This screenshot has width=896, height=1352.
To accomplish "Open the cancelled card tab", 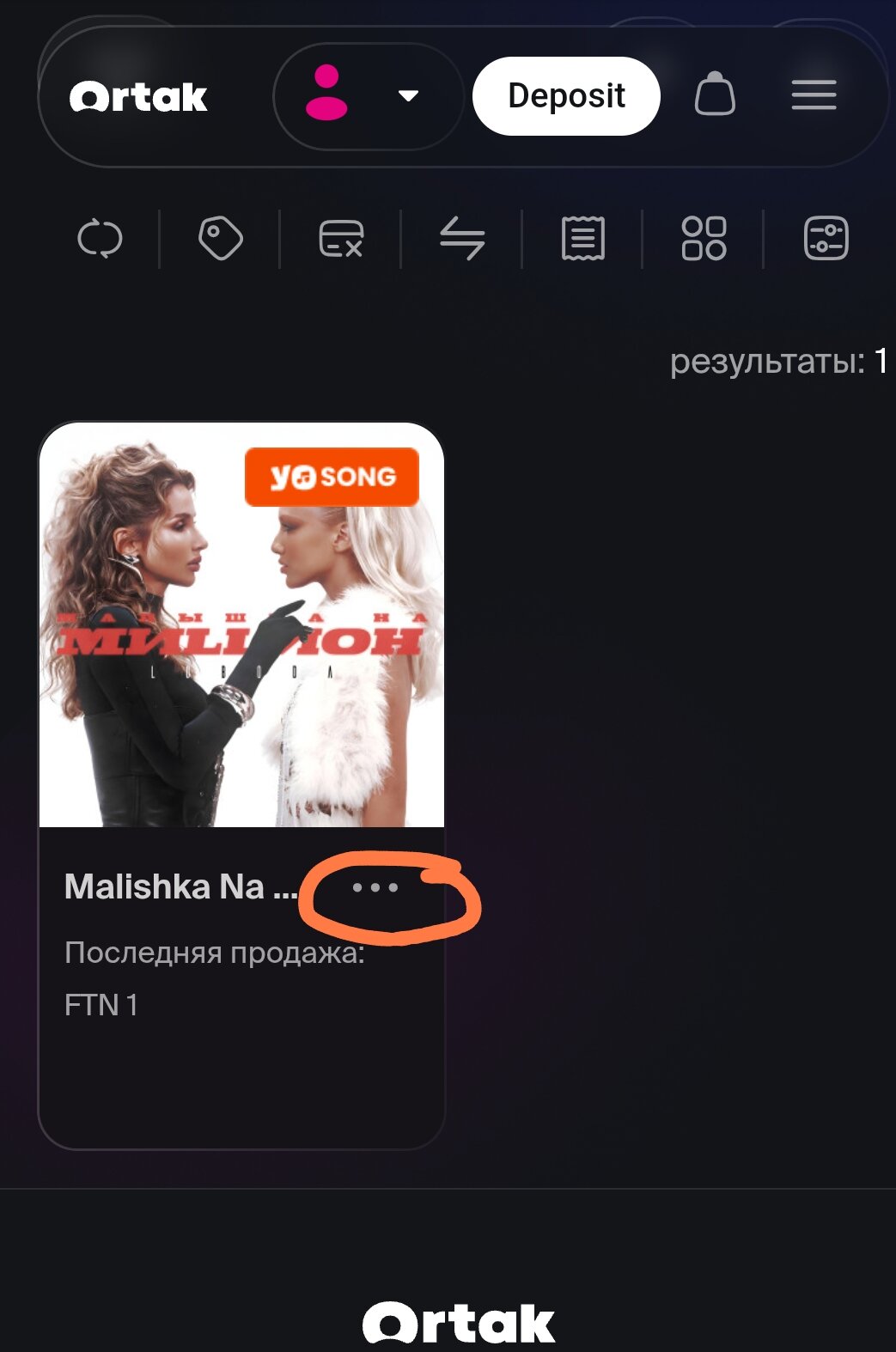I will coord(341,238).
